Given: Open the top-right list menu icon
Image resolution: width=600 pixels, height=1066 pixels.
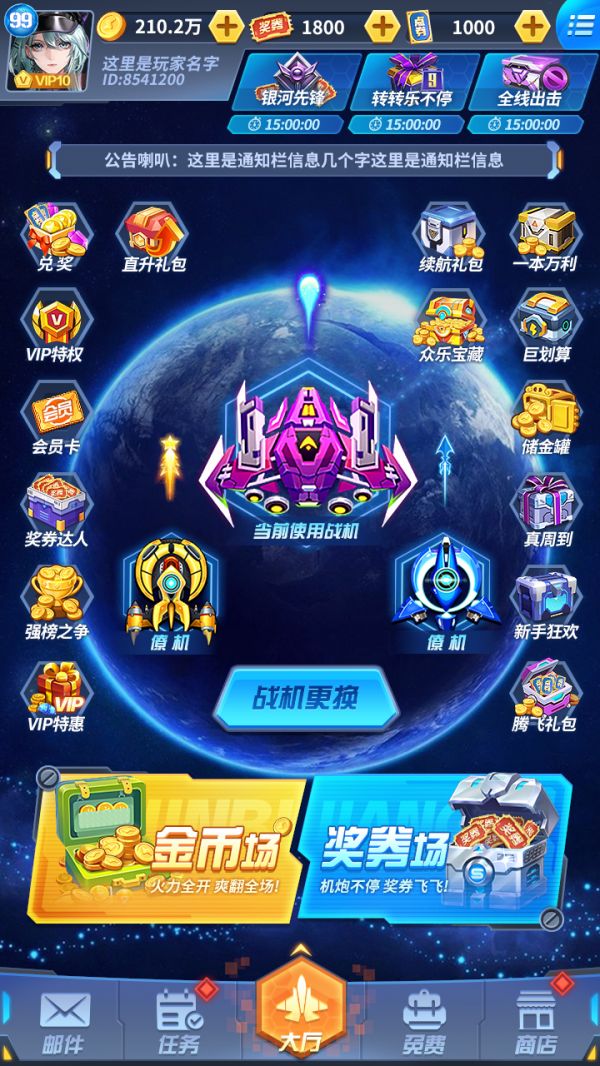Looking at the screenshot, I should pos(579,26).
